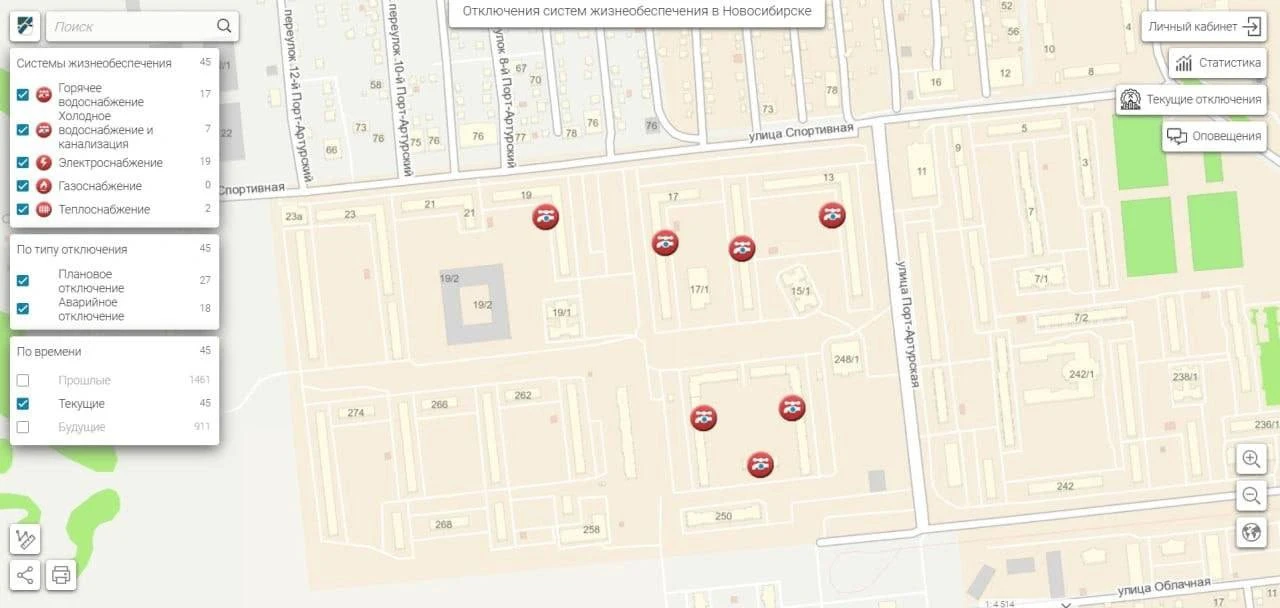This screenshot has height=608, width=1280.
Task: Disable the Электроснабжение filter
Action: point(23,162)
